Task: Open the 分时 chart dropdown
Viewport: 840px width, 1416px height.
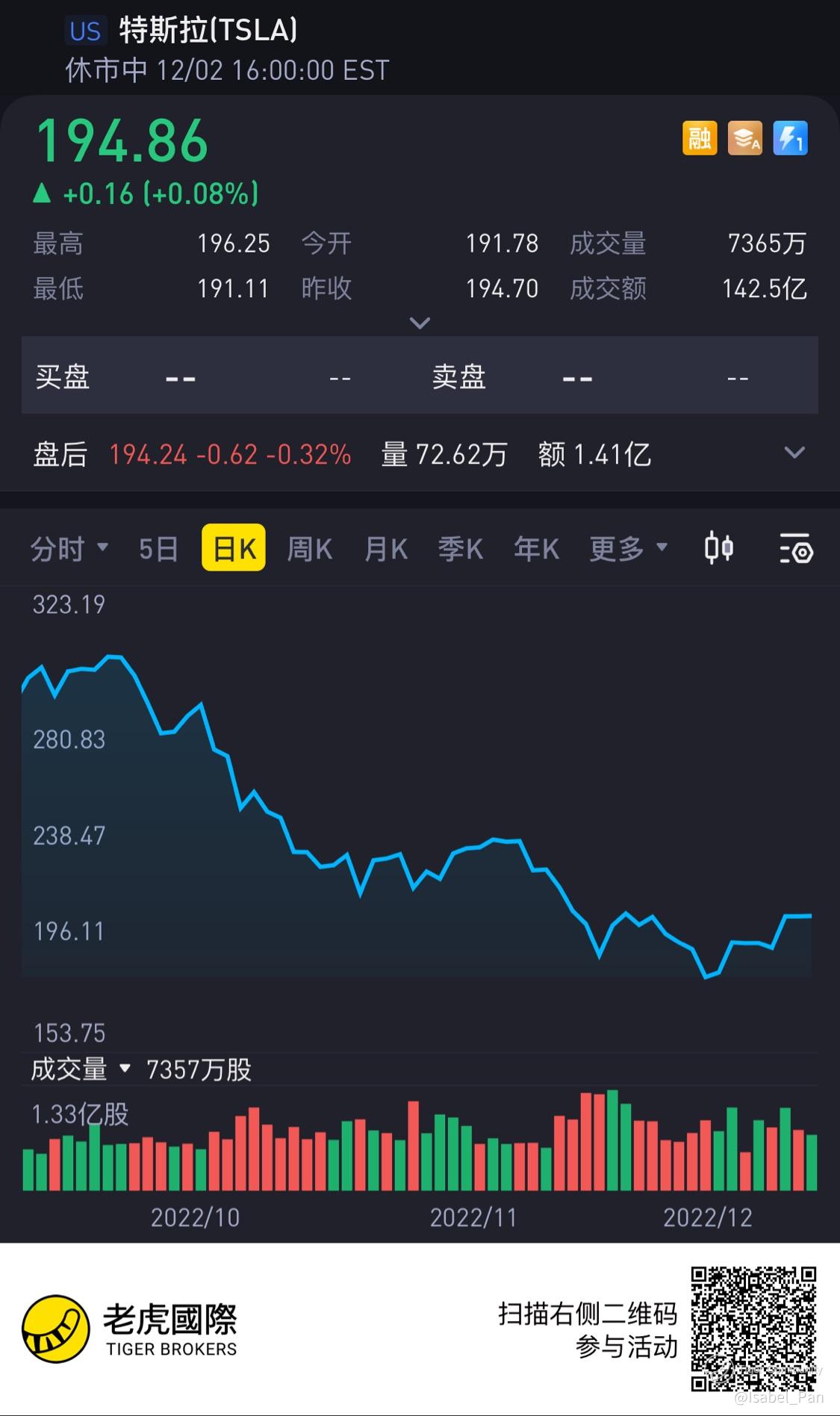Action: click(69, 549)
